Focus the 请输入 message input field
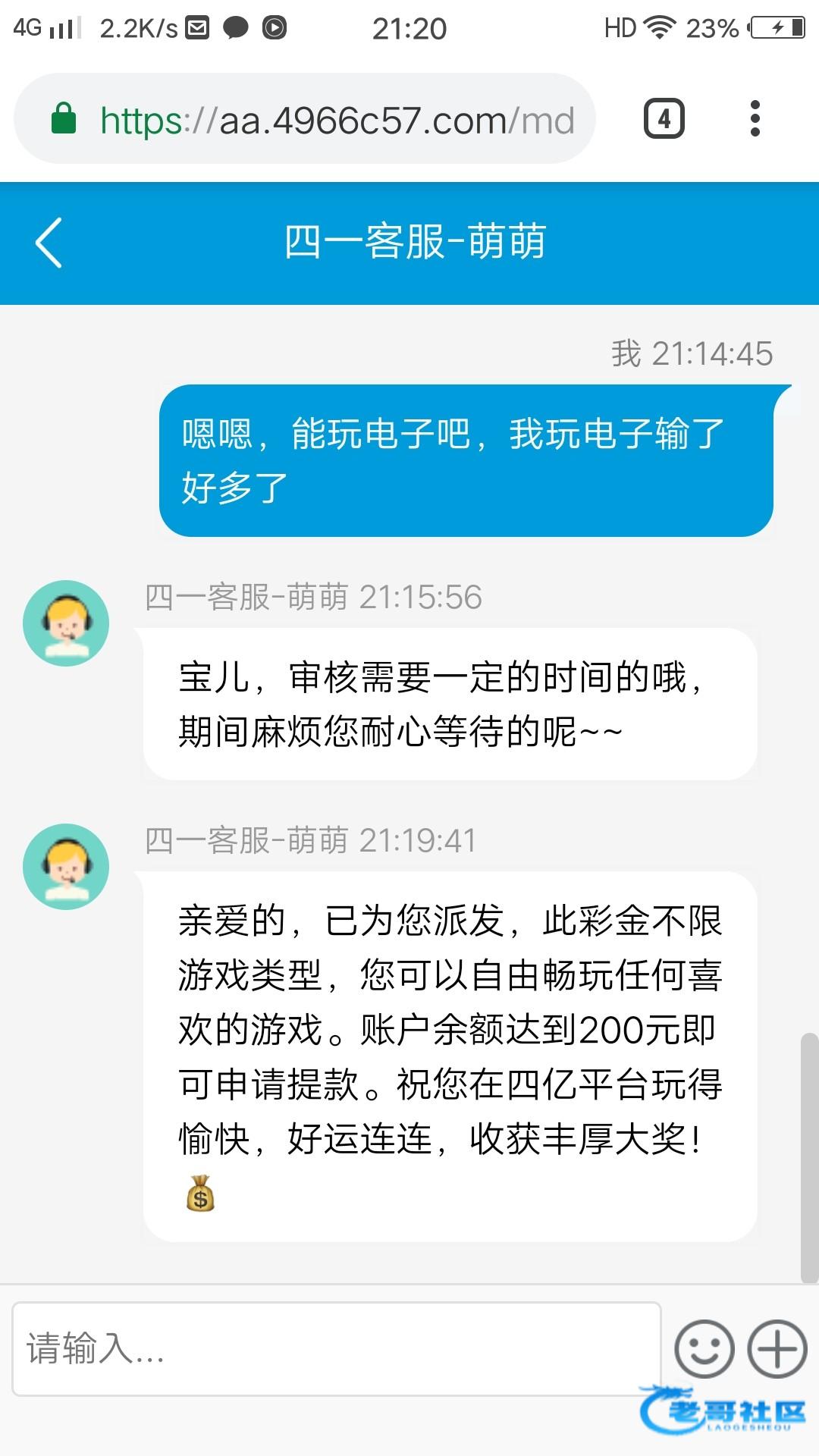 [336, 1349]
